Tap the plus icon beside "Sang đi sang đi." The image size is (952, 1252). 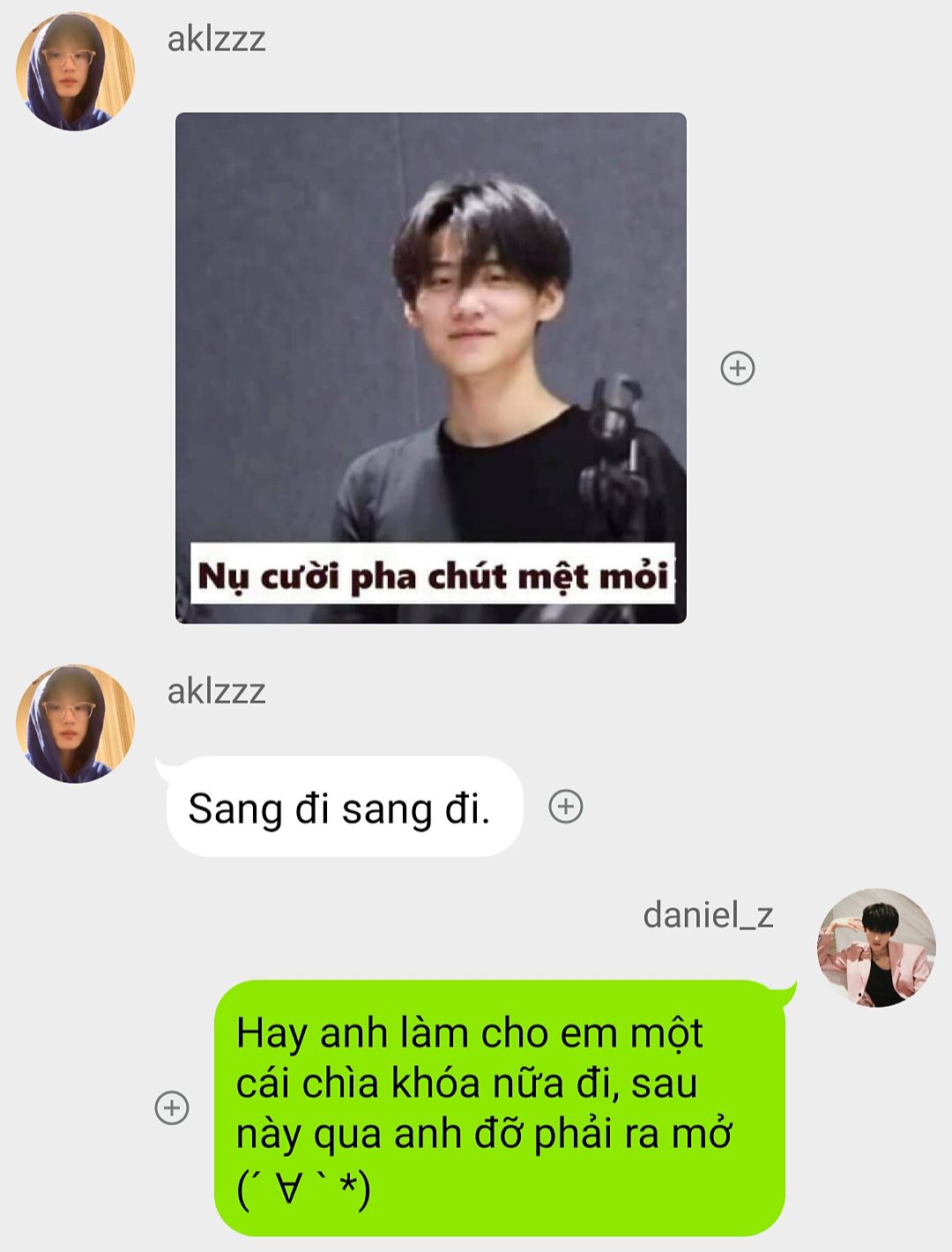tap(566, 806)
